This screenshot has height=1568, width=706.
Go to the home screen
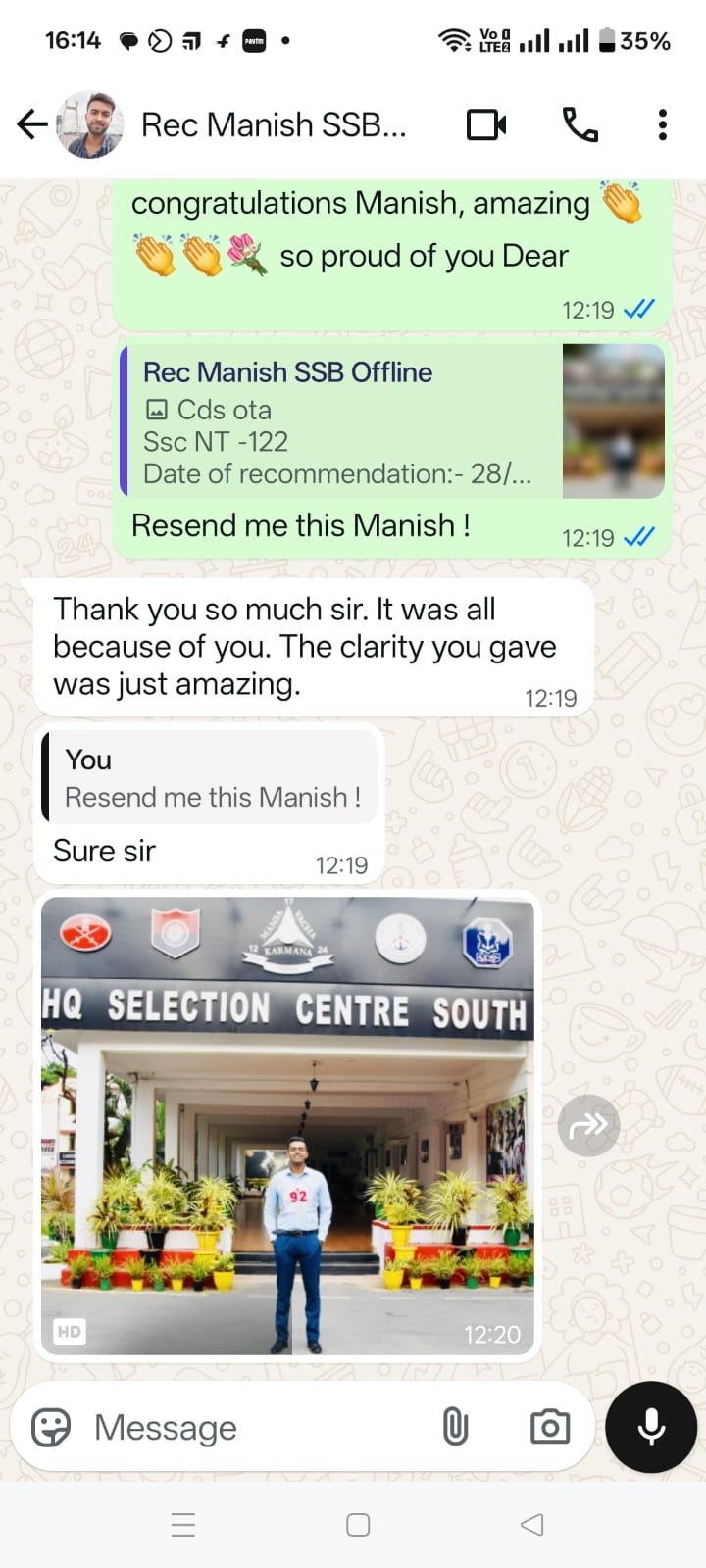[358, 1524]
